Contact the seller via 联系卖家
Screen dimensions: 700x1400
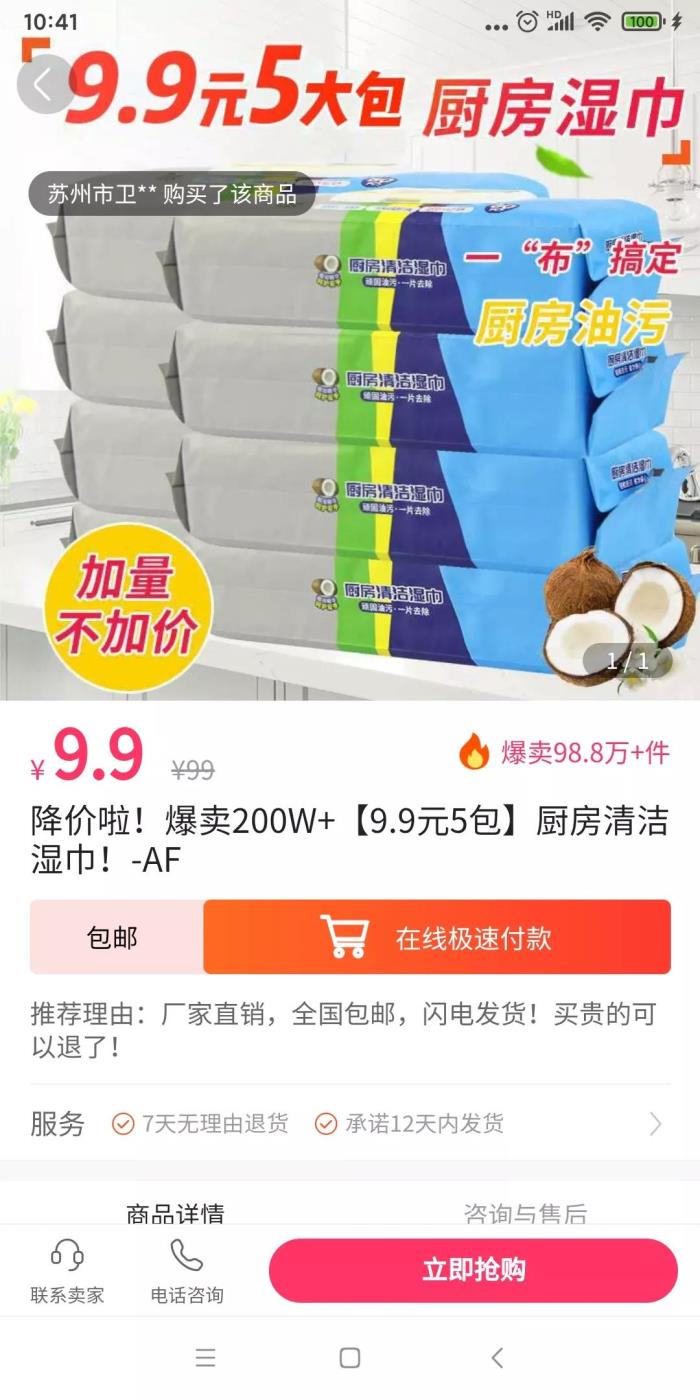click(x=67, y=1270)
